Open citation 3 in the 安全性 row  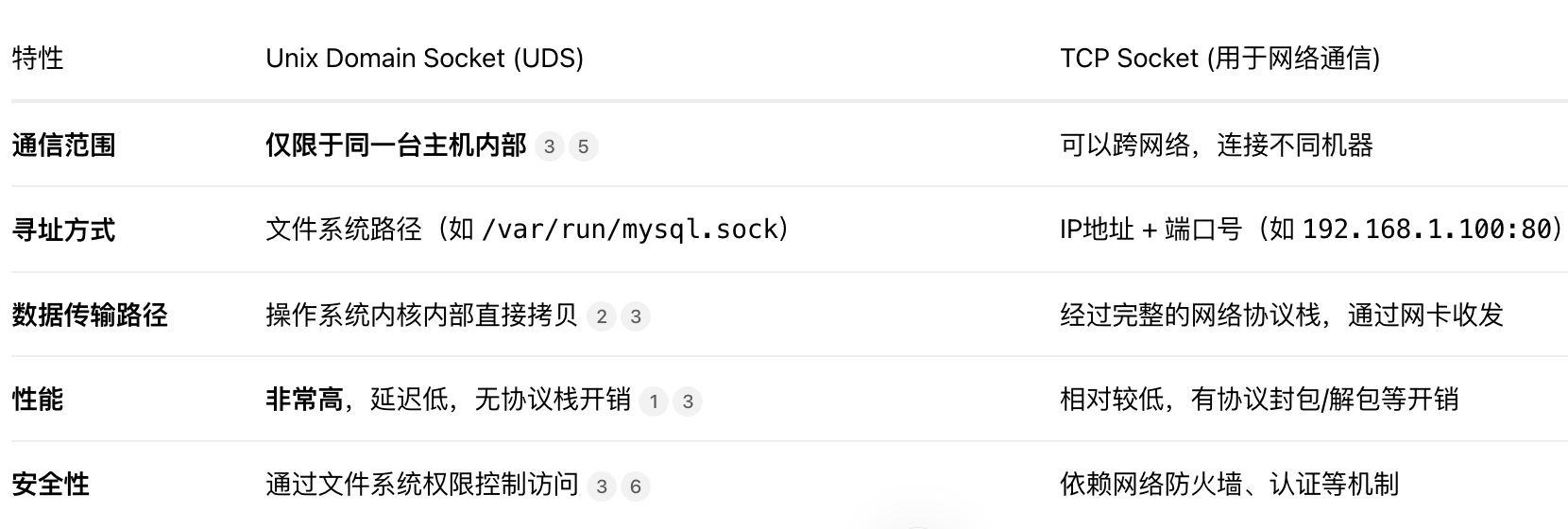point(602,486)
